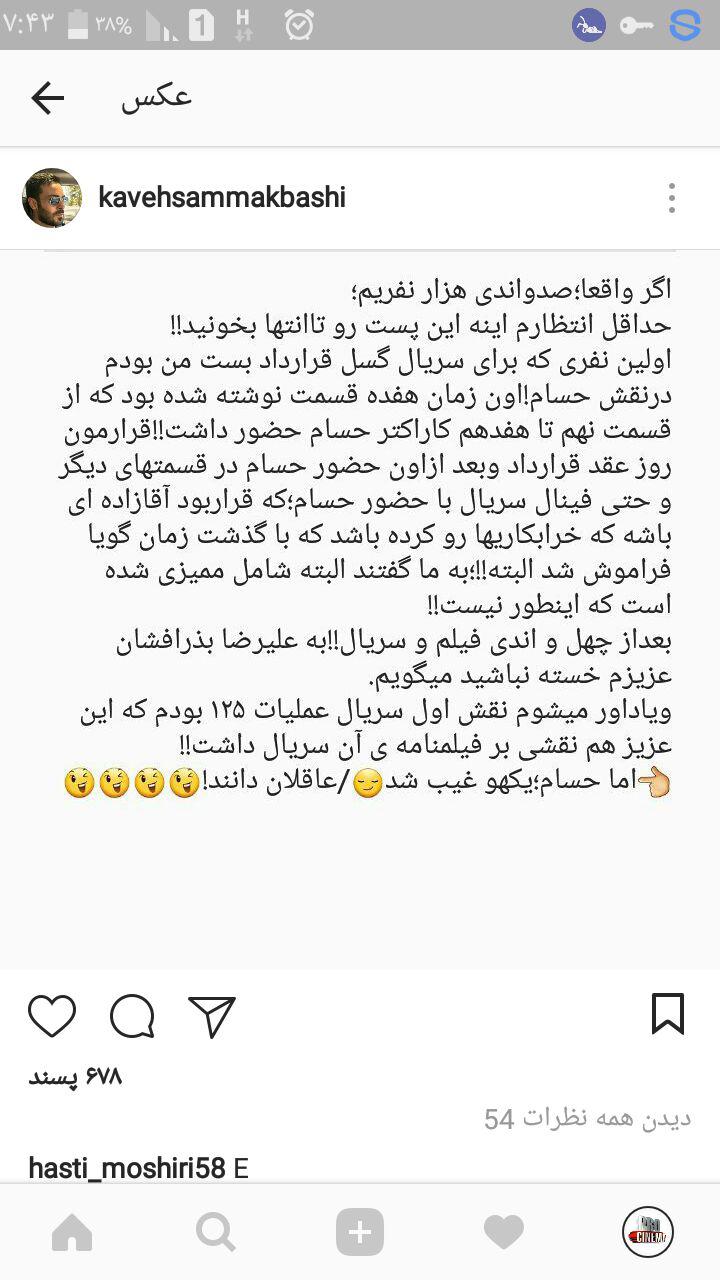Screen dimensions: 720x1280
Task: View all 54 comments
Action: coord(588,1119)
